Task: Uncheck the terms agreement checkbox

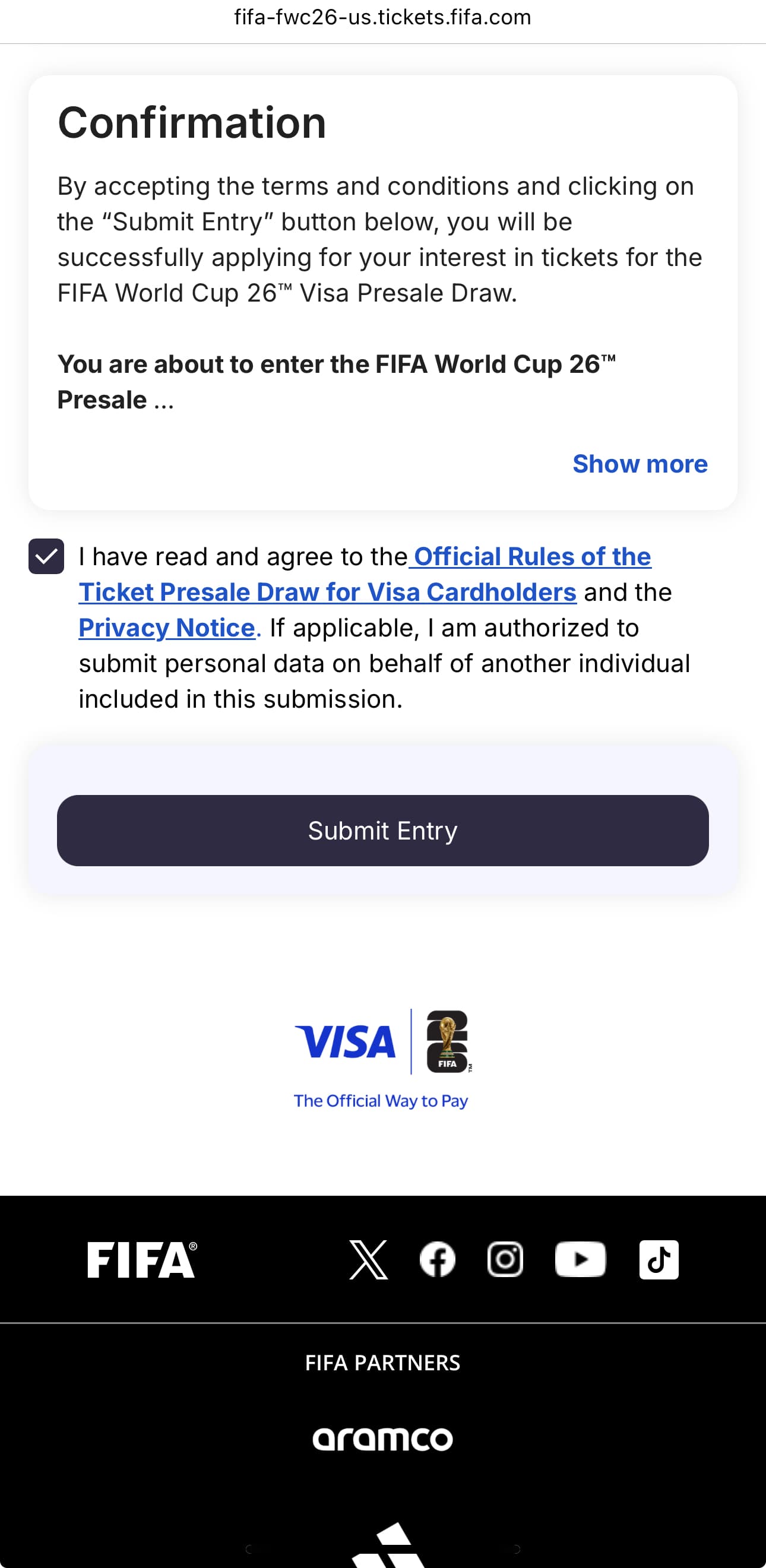Action: click(46, 556)
